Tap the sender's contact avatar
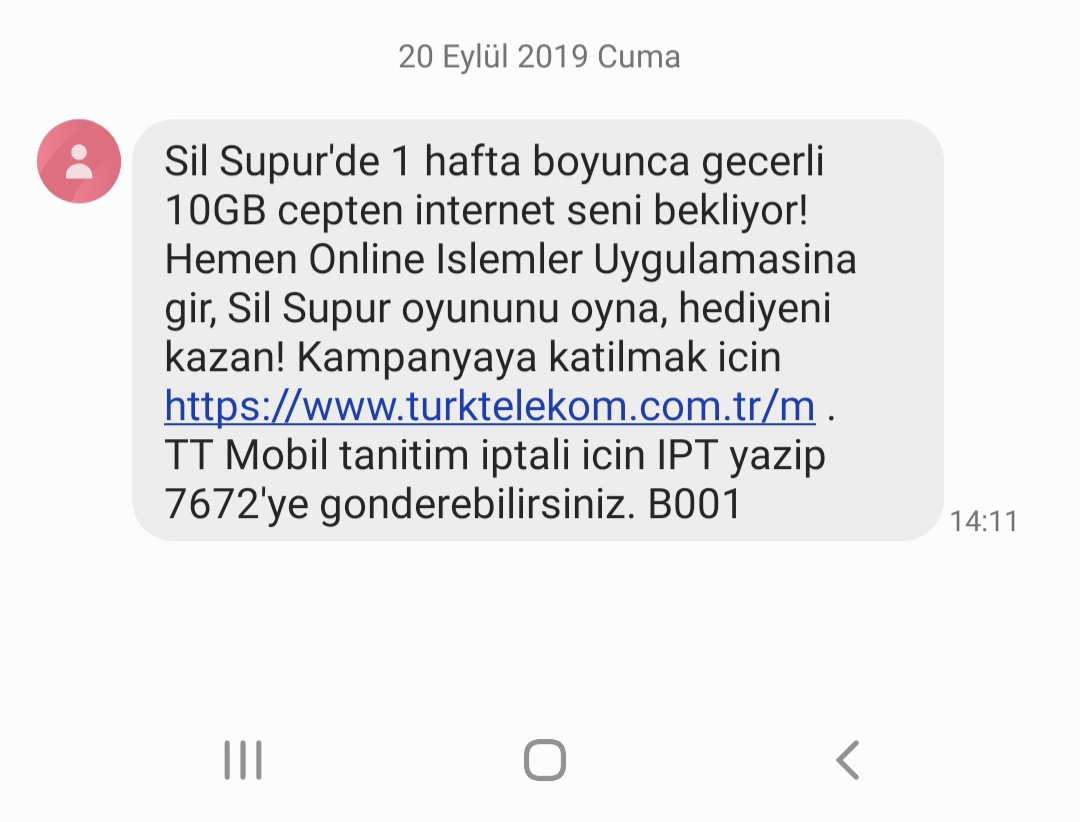 click(x=79, y=161)
